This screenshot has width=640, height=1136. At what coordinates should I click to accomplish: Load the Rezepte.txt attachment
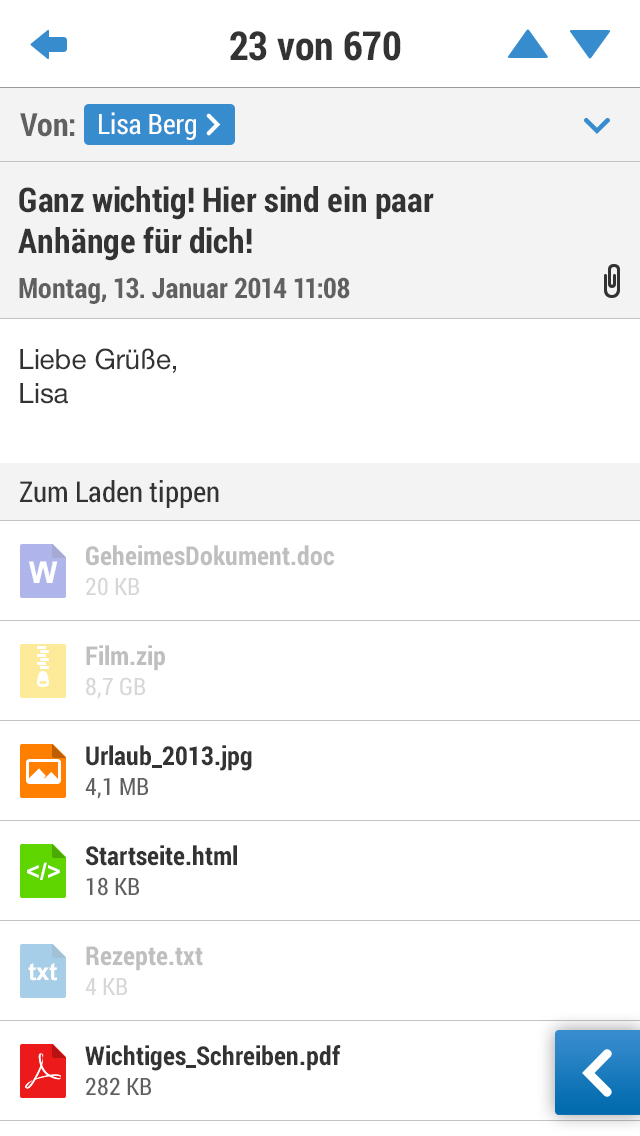coord(144,970)
